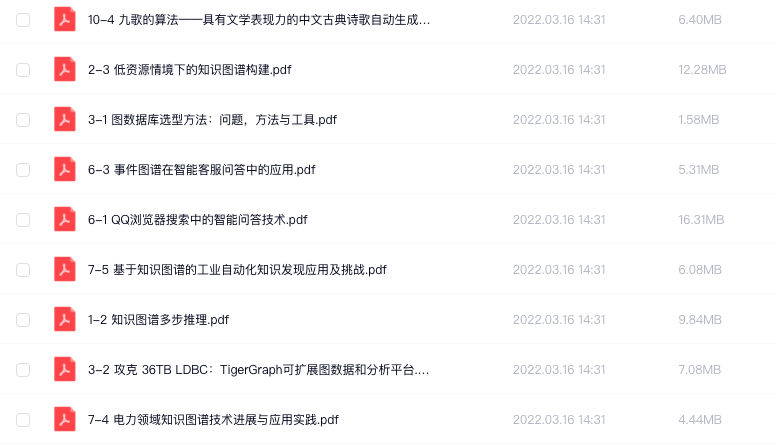Viewport: 776px width, 446px height.
Task: Check the box for 7-5 基于知识图谱的工业自动化 PDF
Action: point(23,269)
